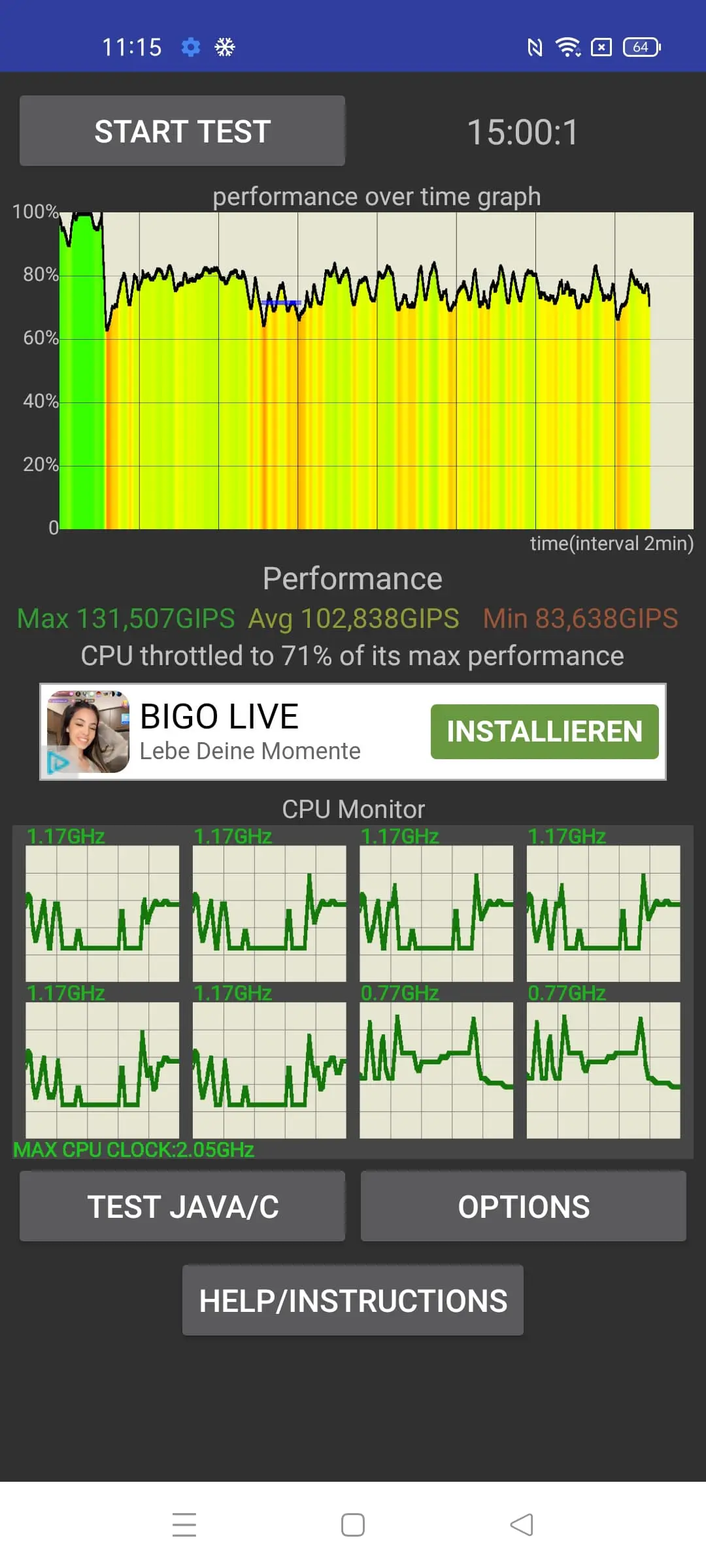
Task: Open the OPTIONS screen
Action: click(524, 1206)
